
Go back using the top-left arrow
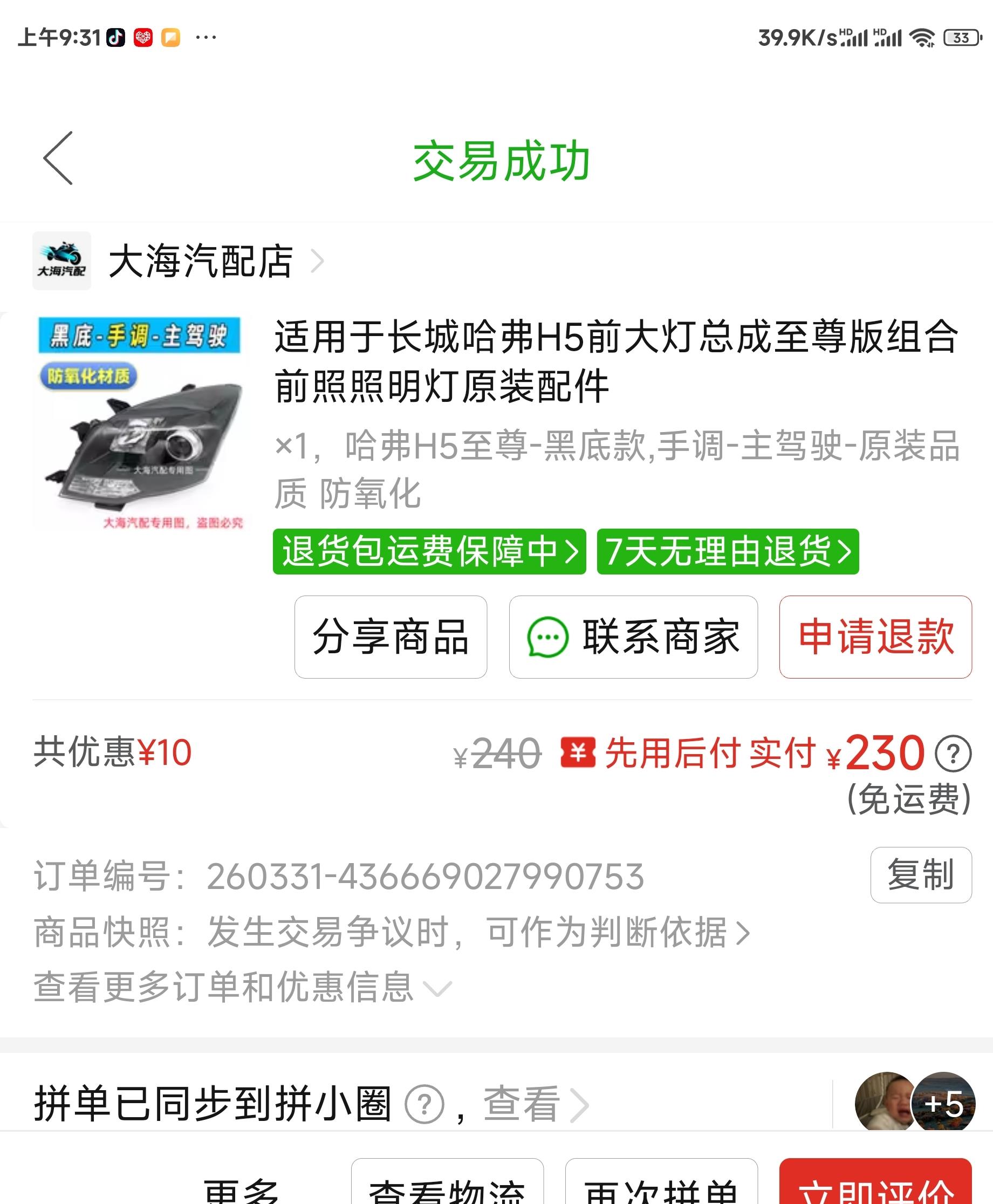[x=58, y=158]
